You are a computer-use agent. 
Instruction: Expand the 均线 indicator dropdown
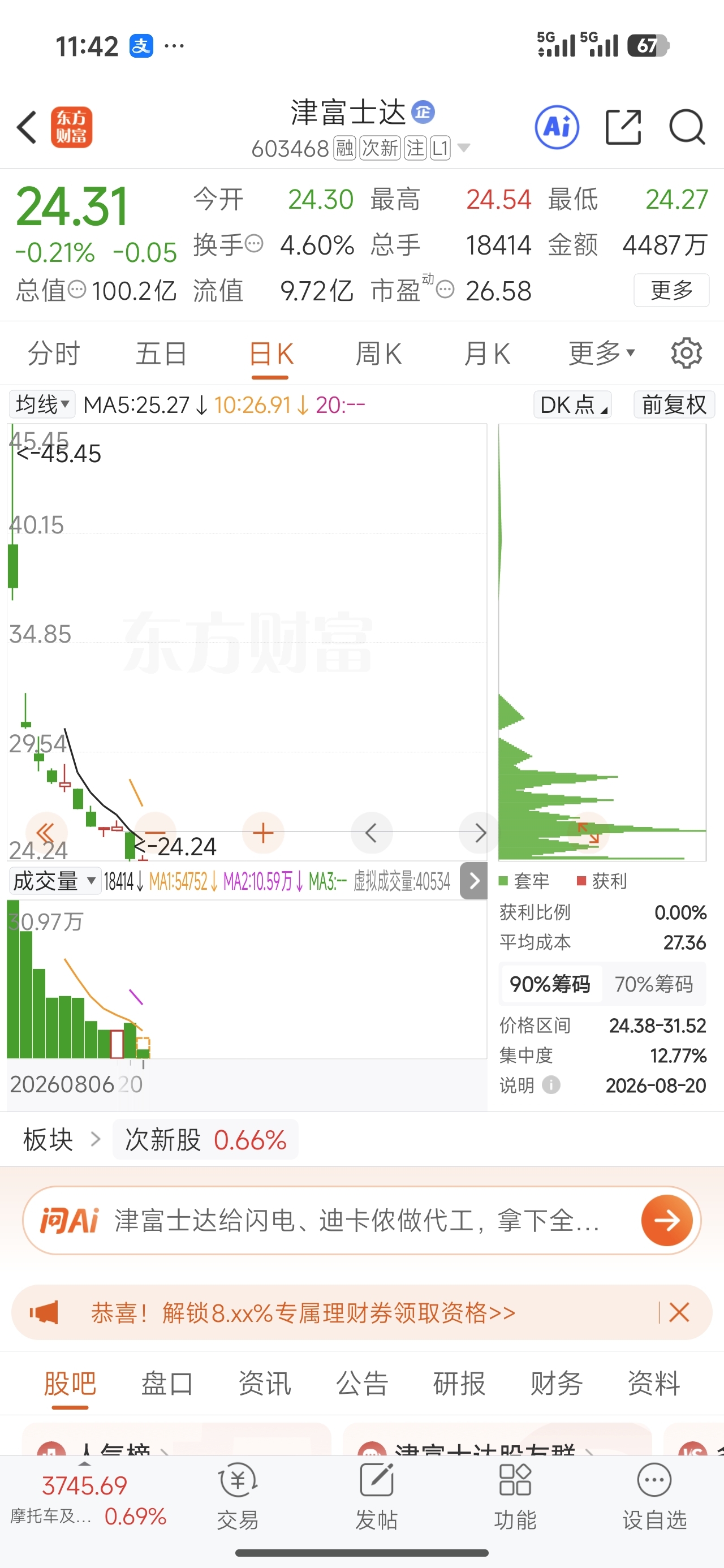click(x=42, y=404)
